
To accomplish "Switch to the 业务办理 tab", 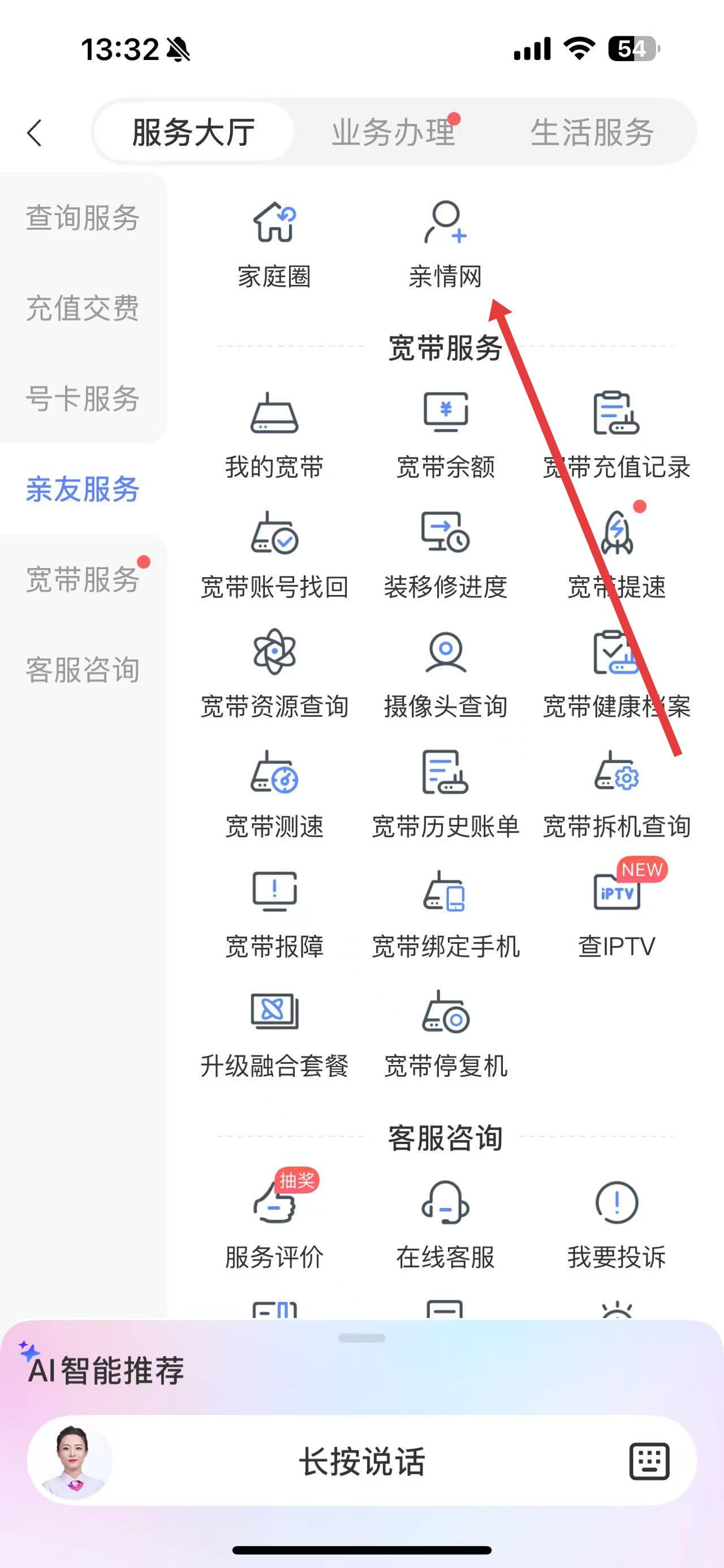I will [393, 132].
